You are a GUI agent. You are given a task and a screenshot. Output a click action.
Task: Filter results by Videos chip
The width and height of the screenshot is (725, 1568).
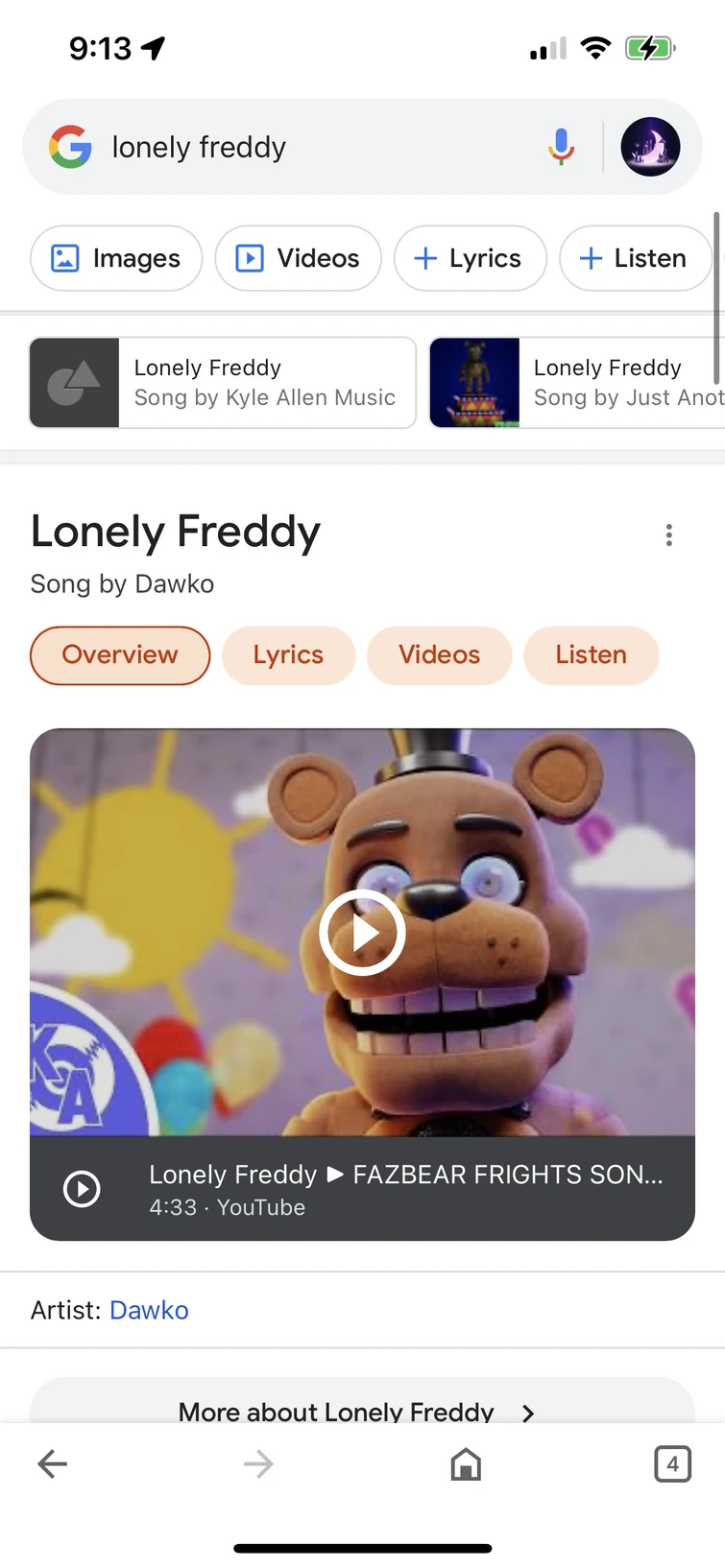pos(299,258)
